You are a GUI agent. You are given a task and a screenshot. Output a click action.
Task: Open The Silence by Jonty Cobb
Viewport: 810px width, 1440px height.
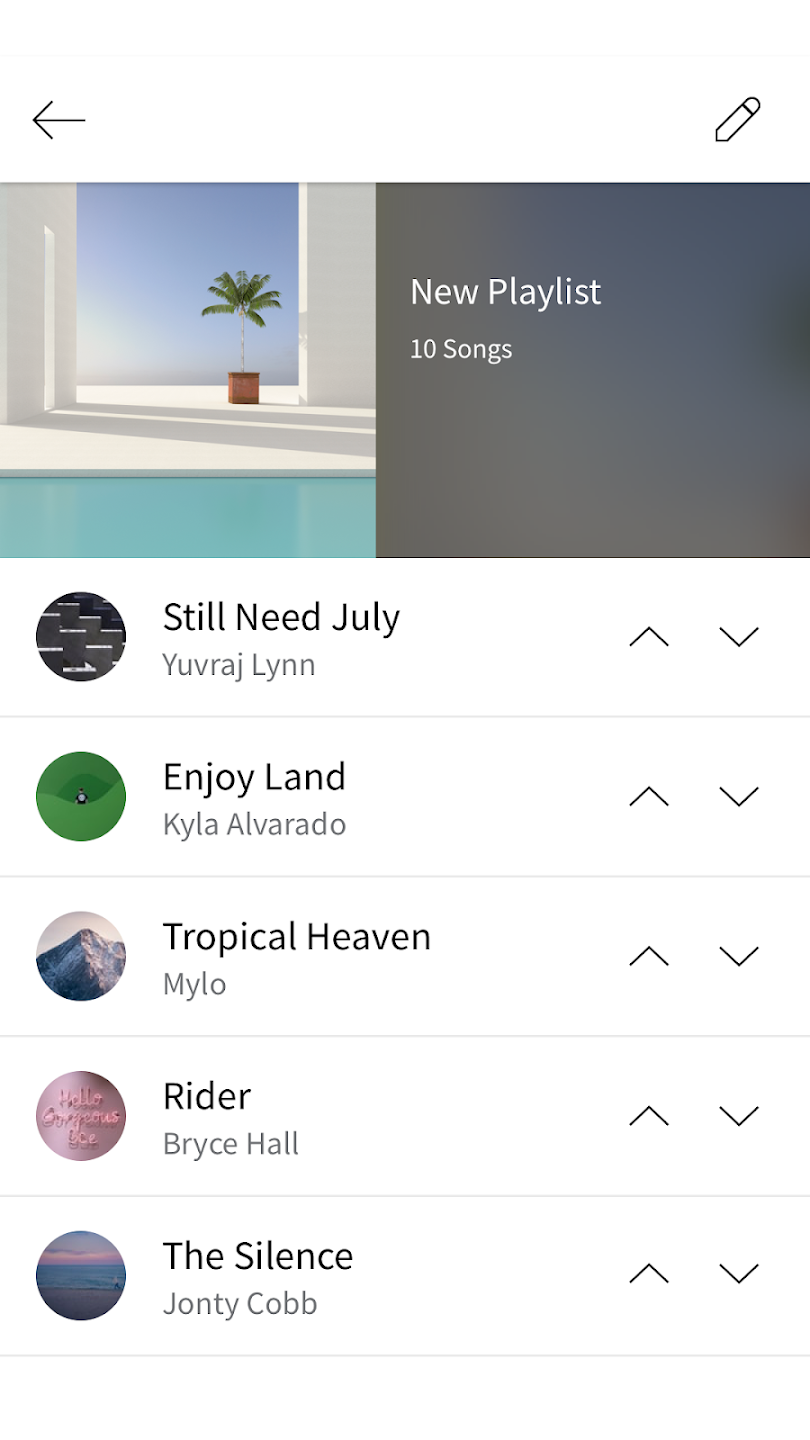(258, 1275)
